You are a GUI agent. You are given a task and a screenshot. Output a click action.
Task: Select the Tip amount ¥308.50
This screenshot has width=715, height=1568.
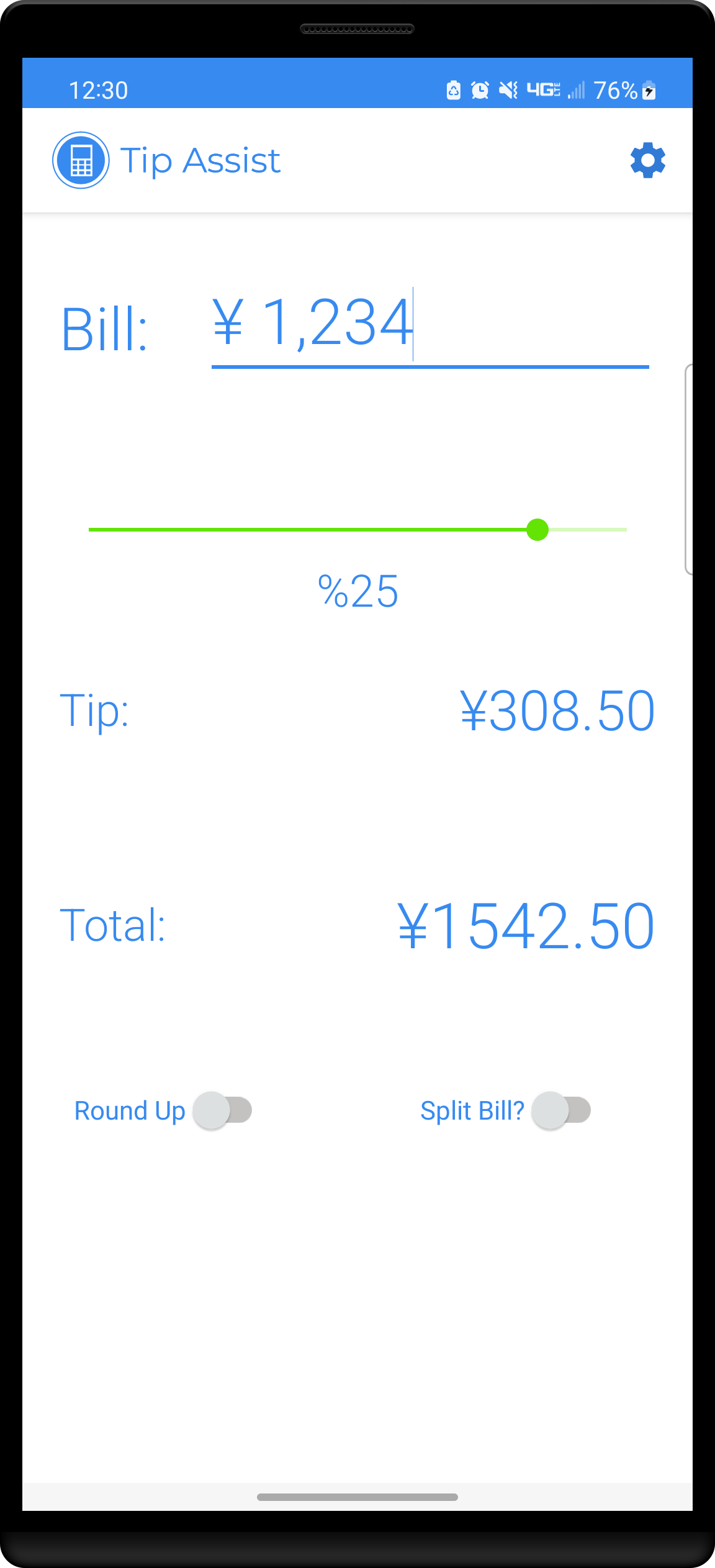point(557,712)
